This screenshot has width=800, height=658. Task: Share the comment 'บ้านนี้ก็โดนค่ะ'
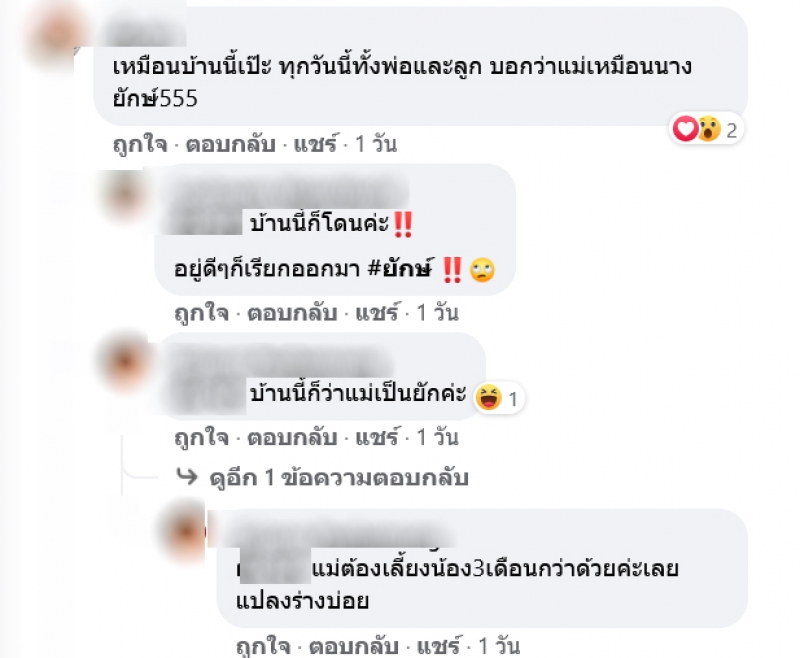(x=379, y=313)
